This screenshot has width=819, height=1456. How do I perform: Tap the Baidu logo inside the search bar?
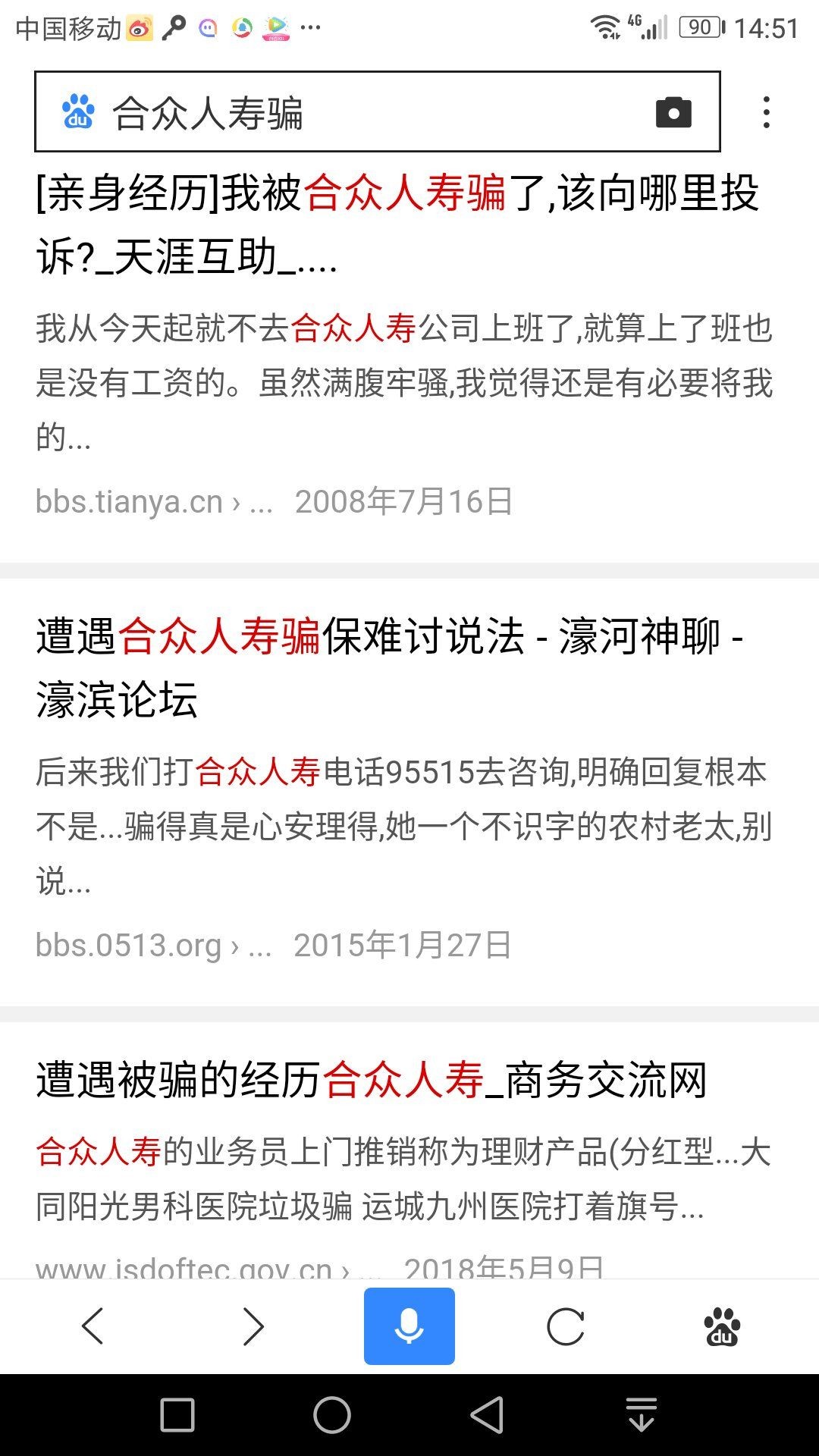(80, 111)
